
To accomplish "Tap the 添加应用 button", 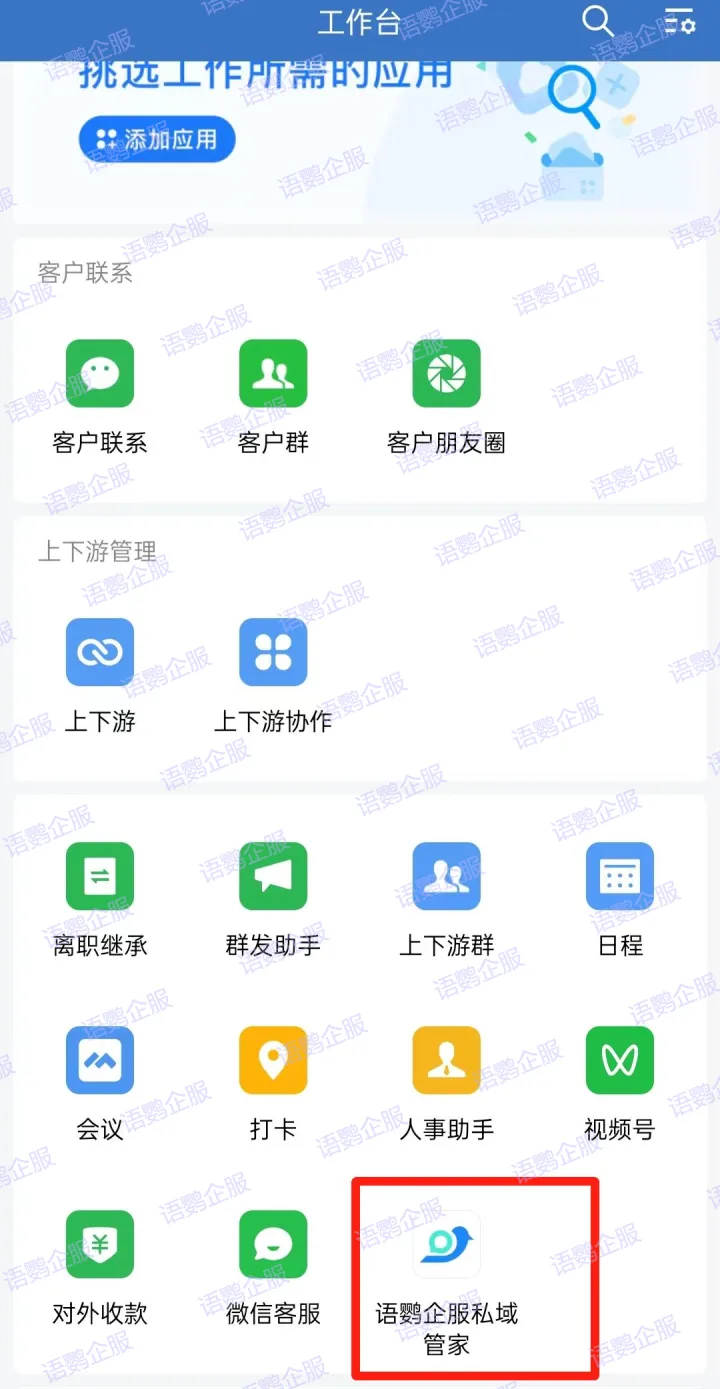I will click(x=157, y=139).
